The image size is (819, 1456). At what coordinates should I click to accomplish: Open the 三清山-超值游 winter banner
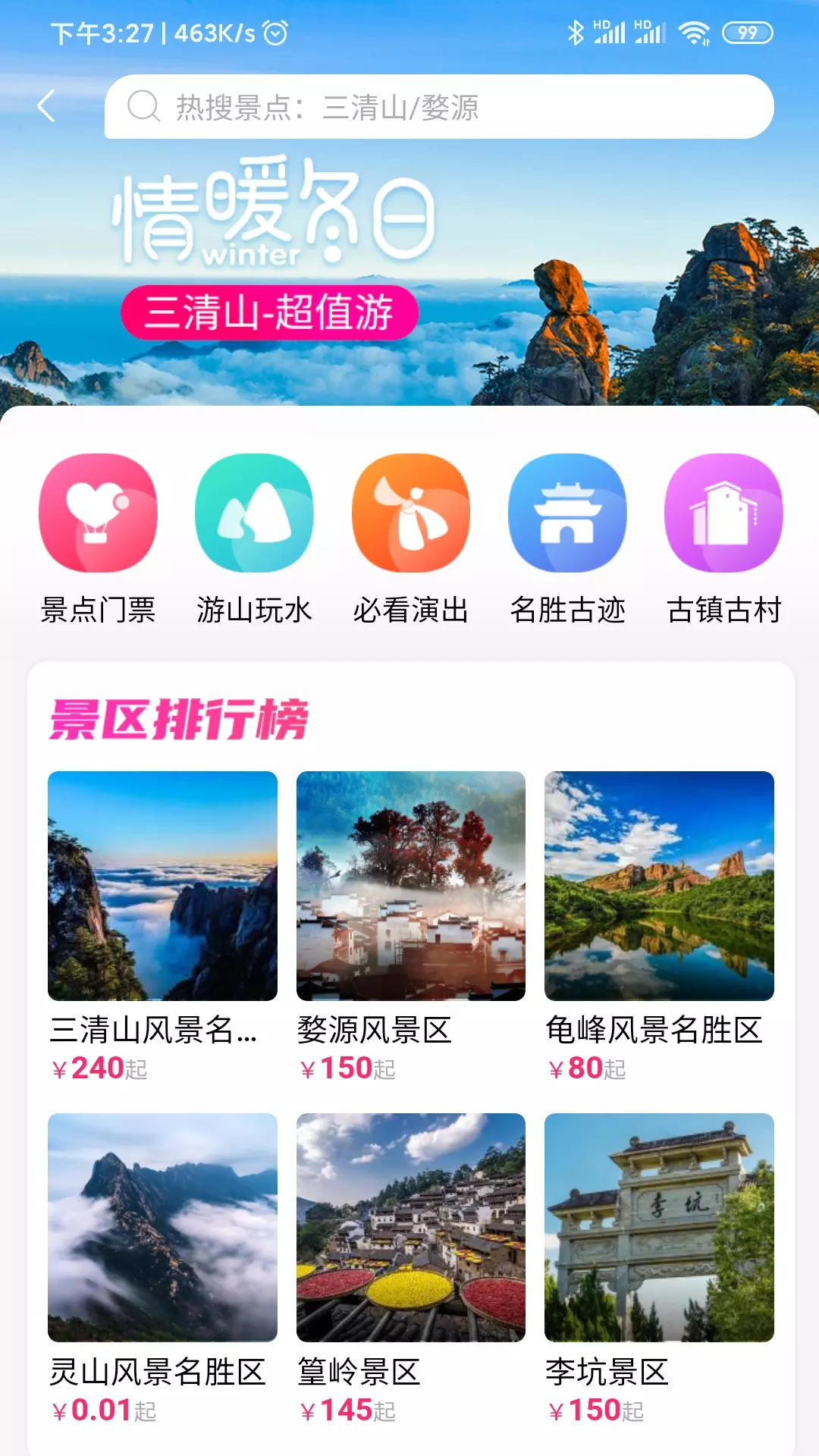coord(409,250)
